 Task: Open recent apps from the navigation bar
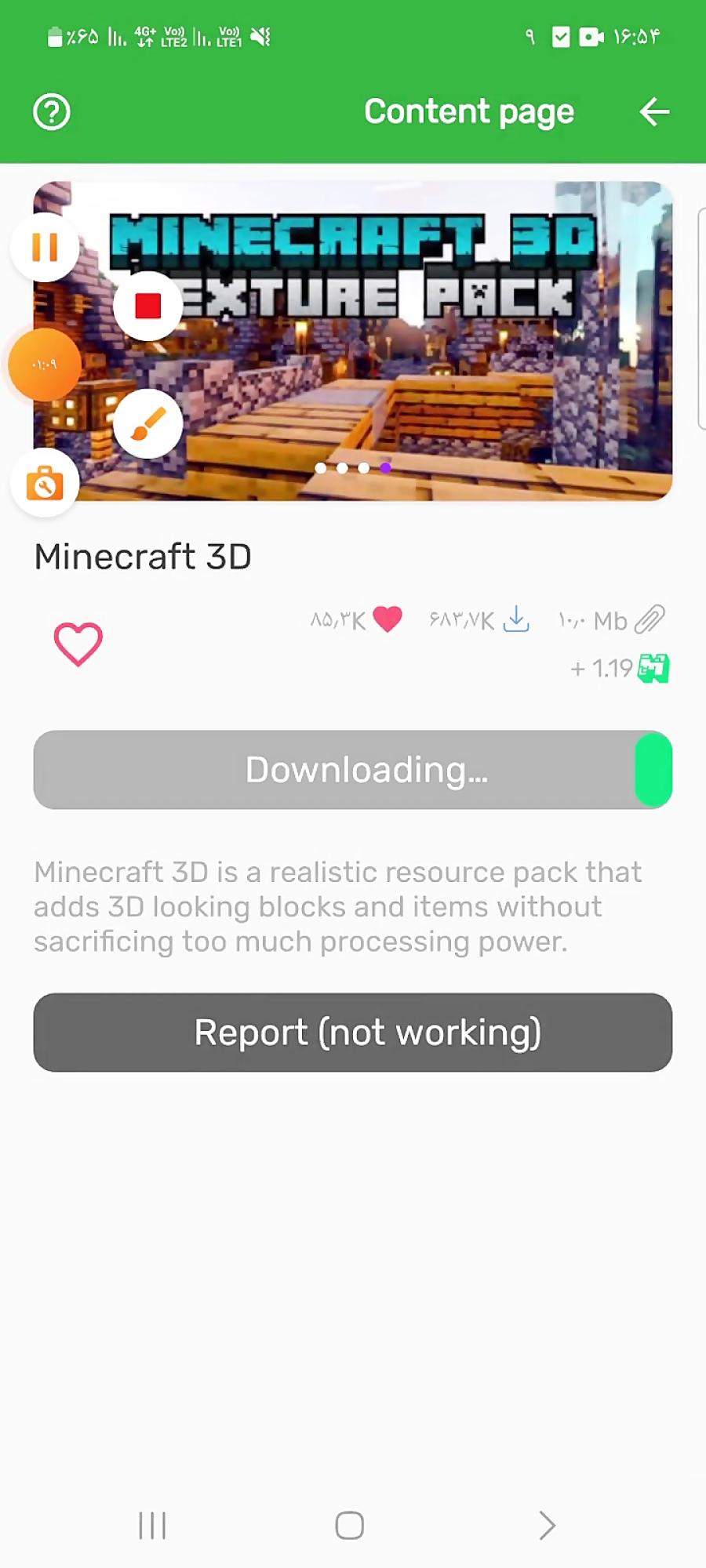(152, 1526)
